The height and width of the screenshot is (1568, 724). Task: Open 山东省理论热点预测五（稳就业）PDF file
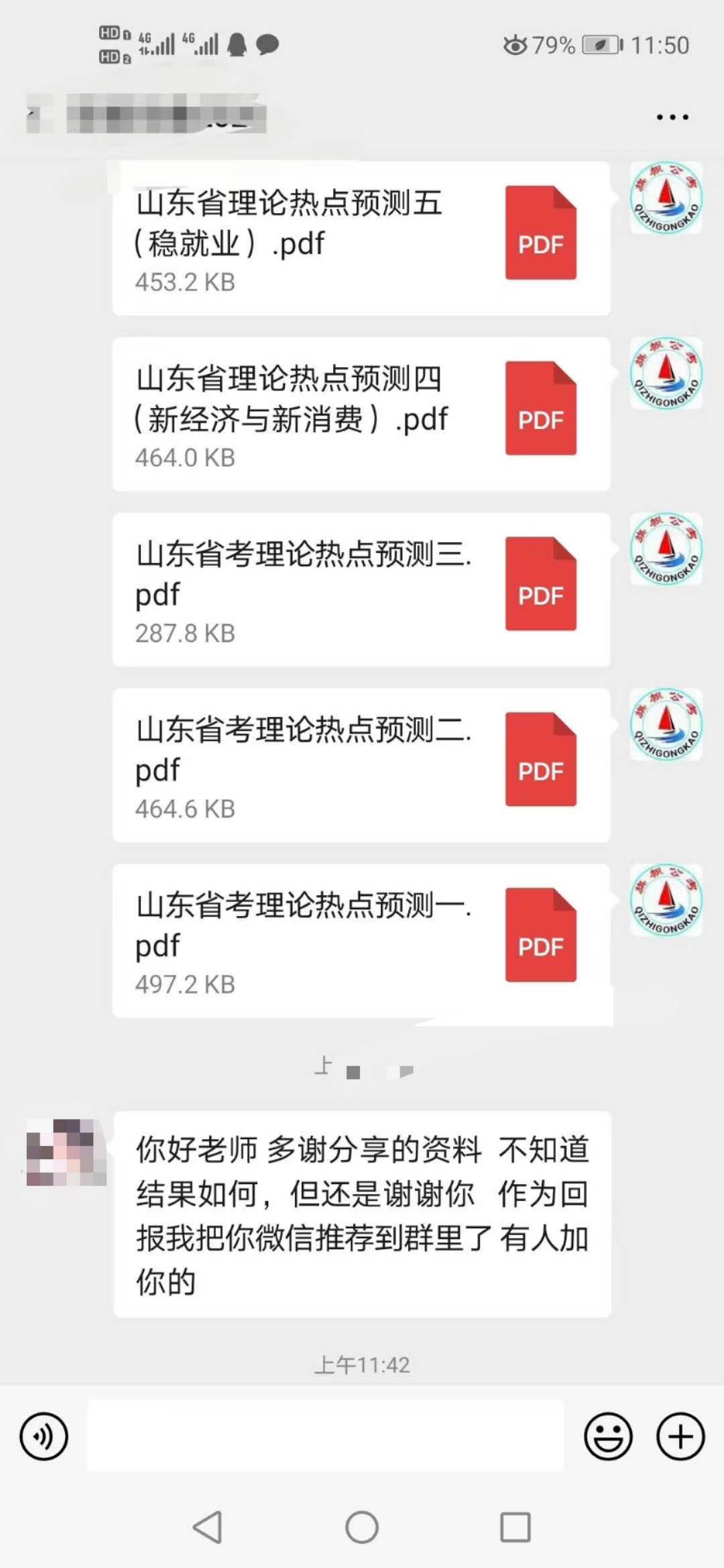click(361, 239)
